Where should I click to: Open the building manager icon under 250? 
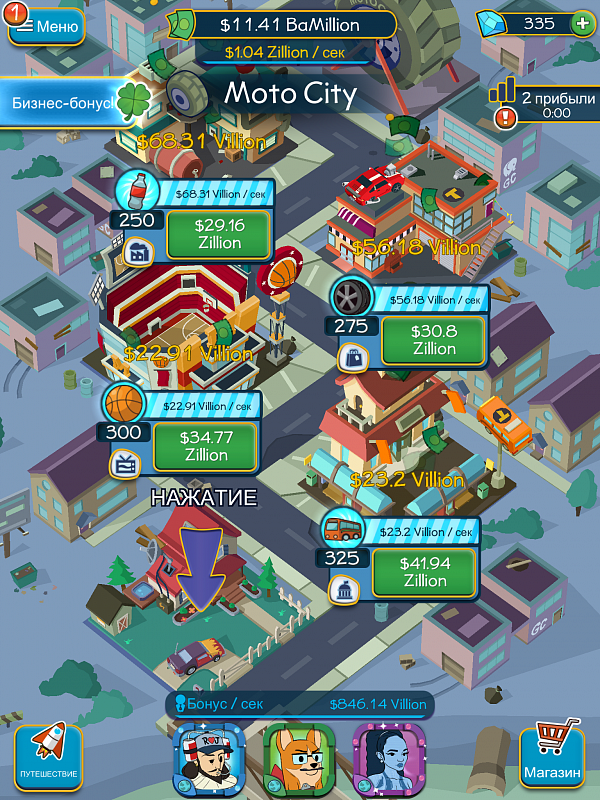point(135,252)
